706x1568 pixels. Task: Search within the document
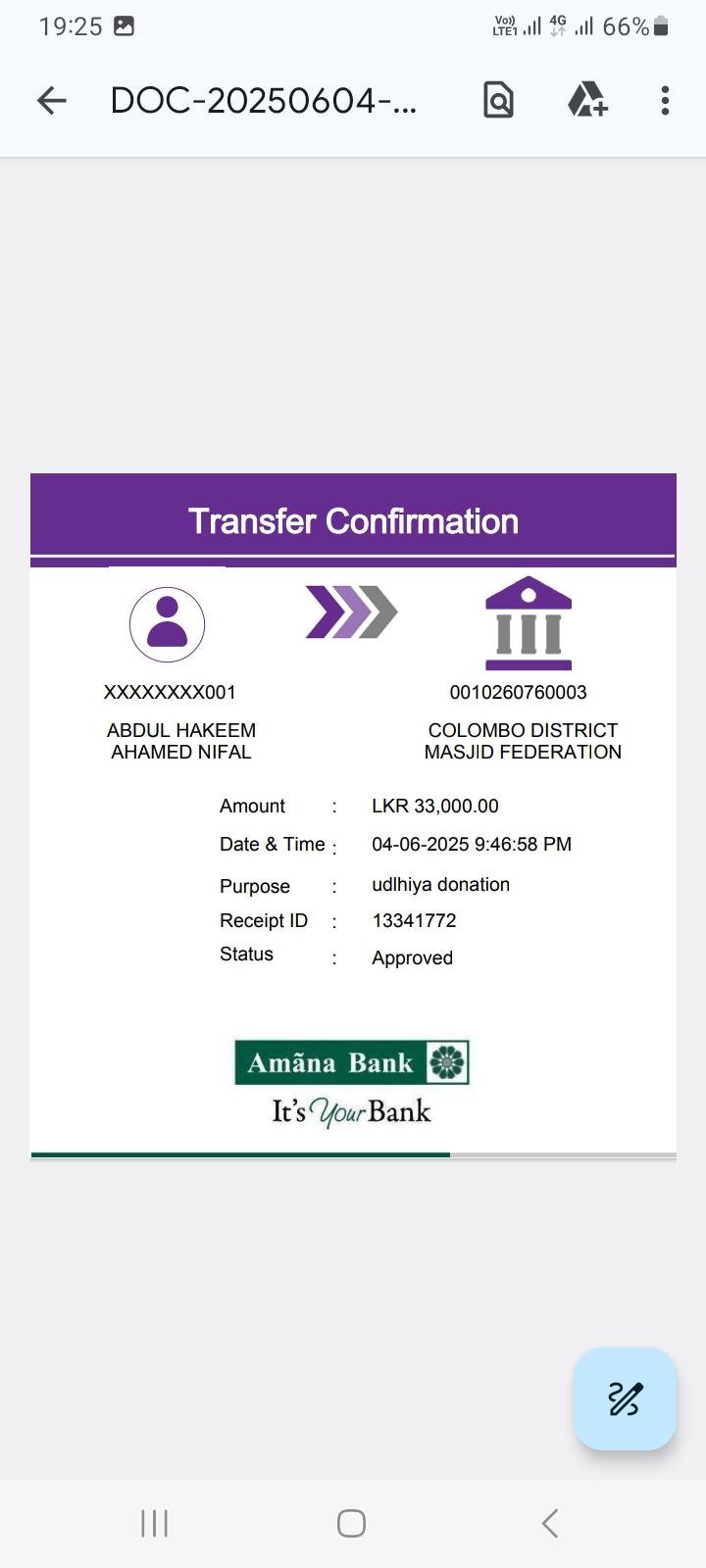[x=498, y=100]
